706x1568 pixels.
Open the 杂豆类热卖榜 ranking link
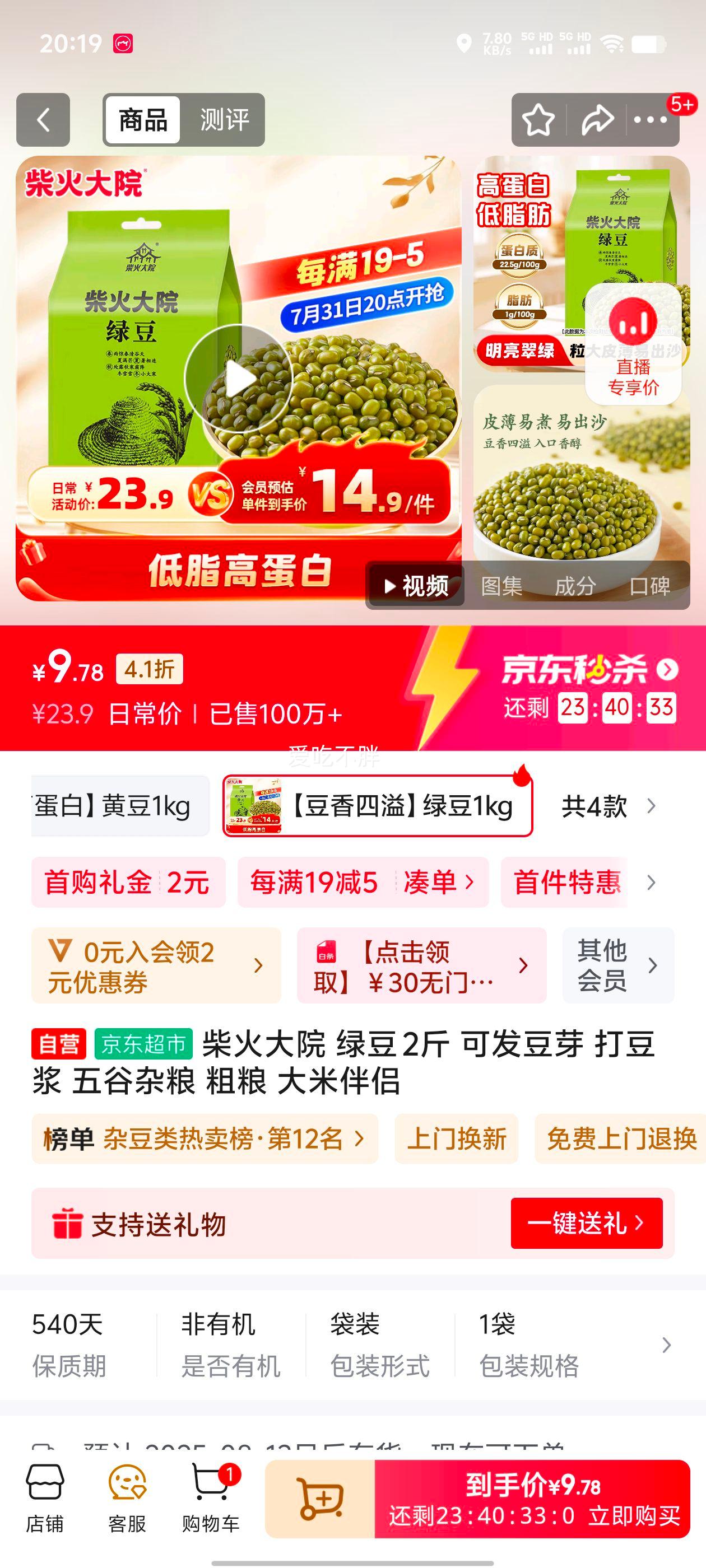point(204,1139)
